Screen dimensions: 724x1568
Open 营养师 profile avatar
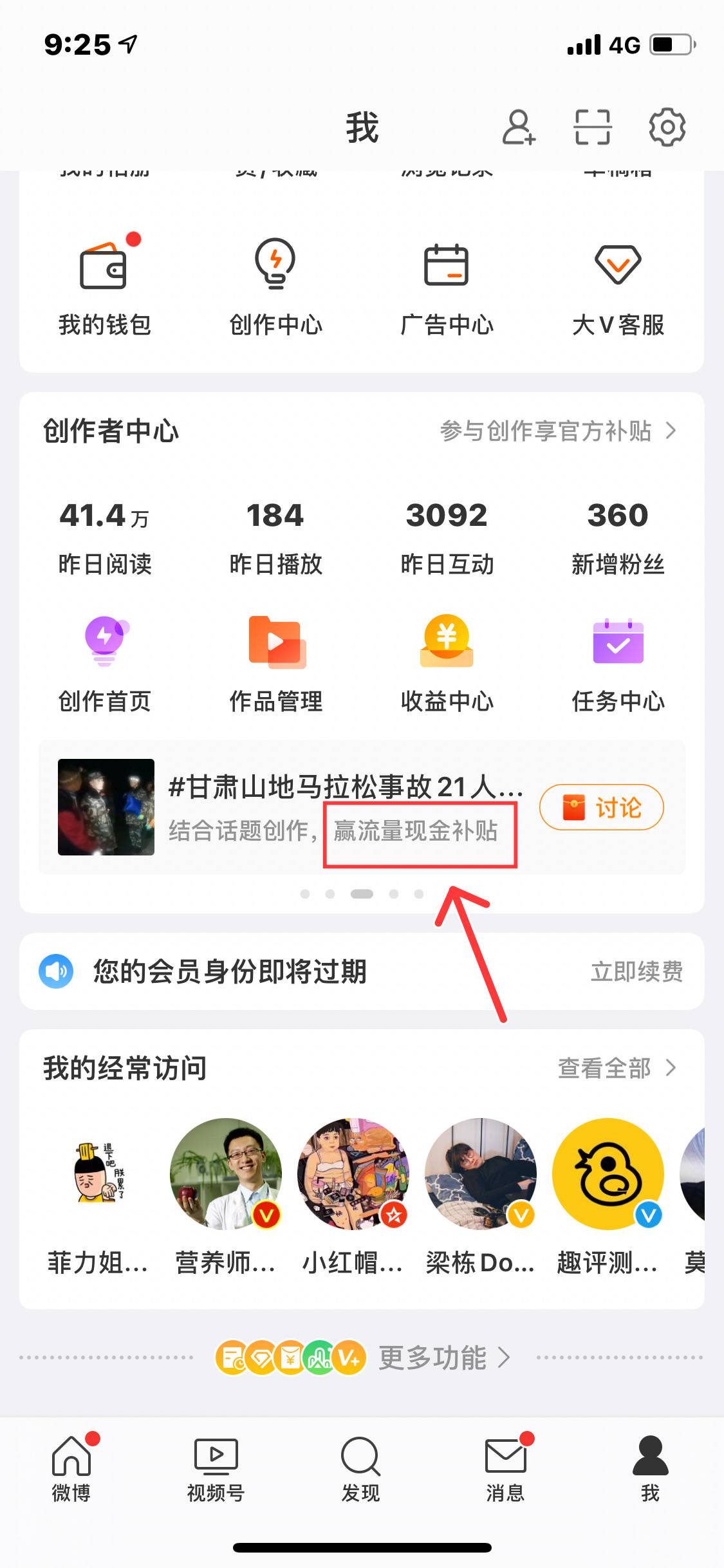coord(225,1174)
